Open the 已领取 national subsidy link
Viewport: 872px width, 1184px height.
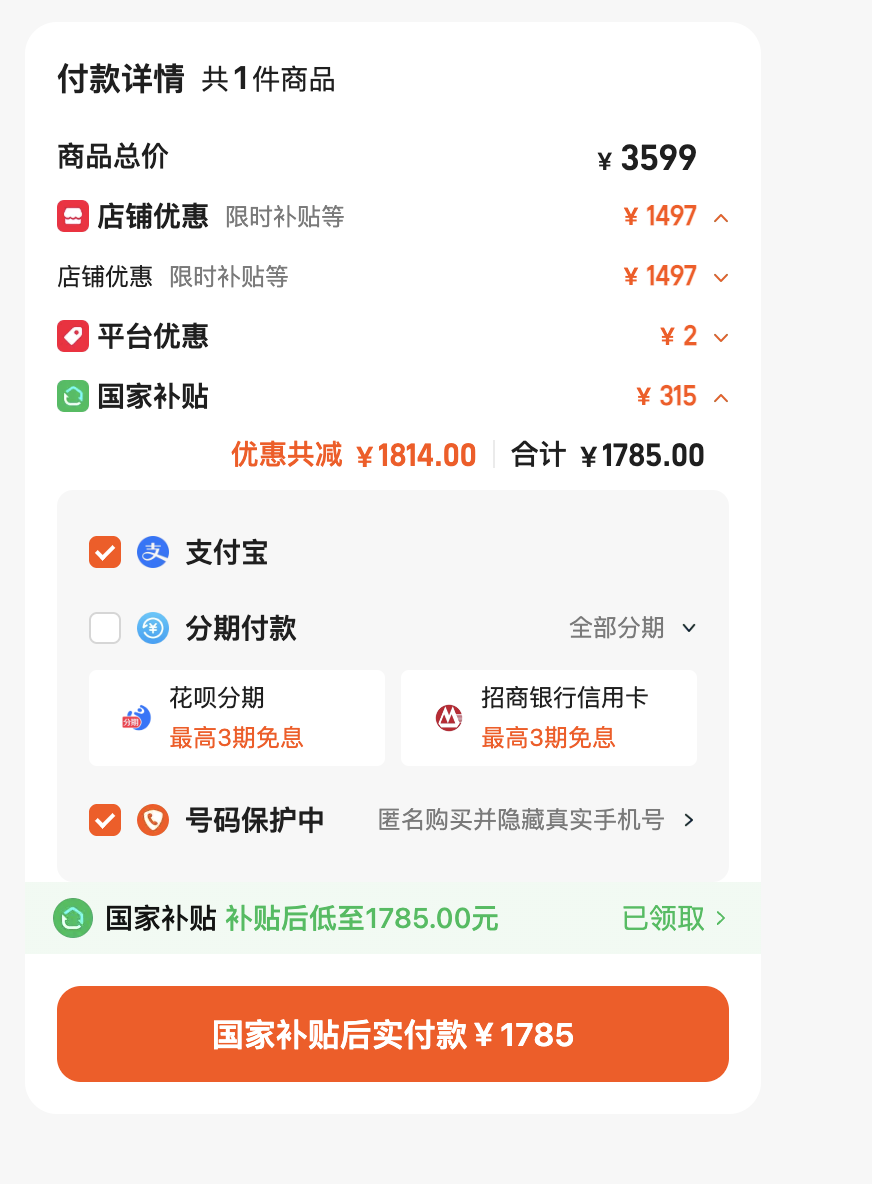(x=673, y=918)
